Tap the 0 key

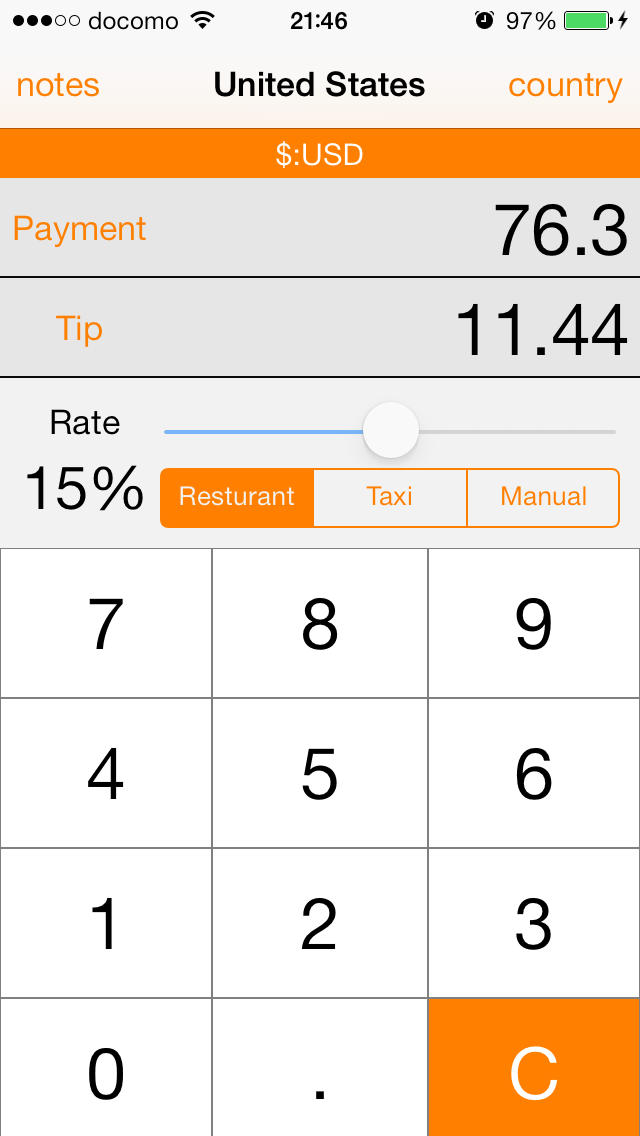tap(106, 1070)
